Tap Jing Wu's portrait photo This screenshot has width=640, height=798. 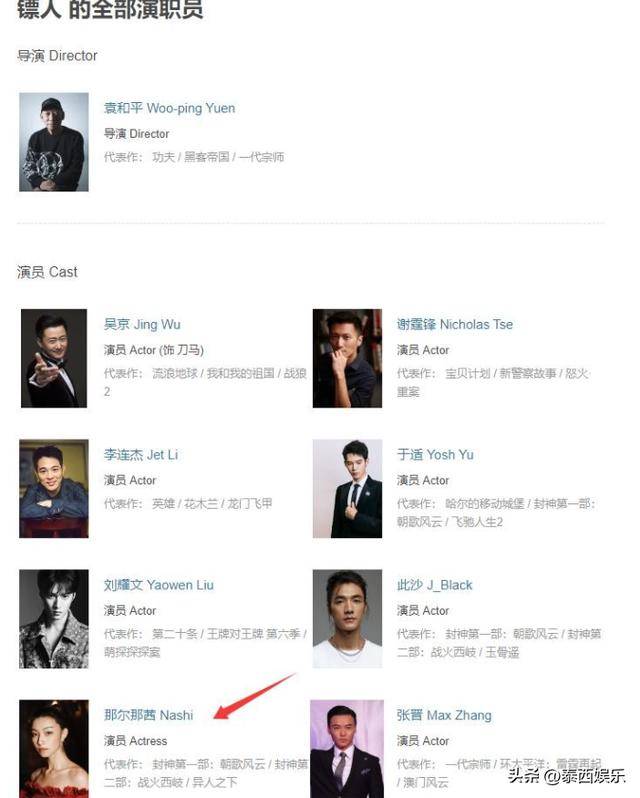(54, 358)
